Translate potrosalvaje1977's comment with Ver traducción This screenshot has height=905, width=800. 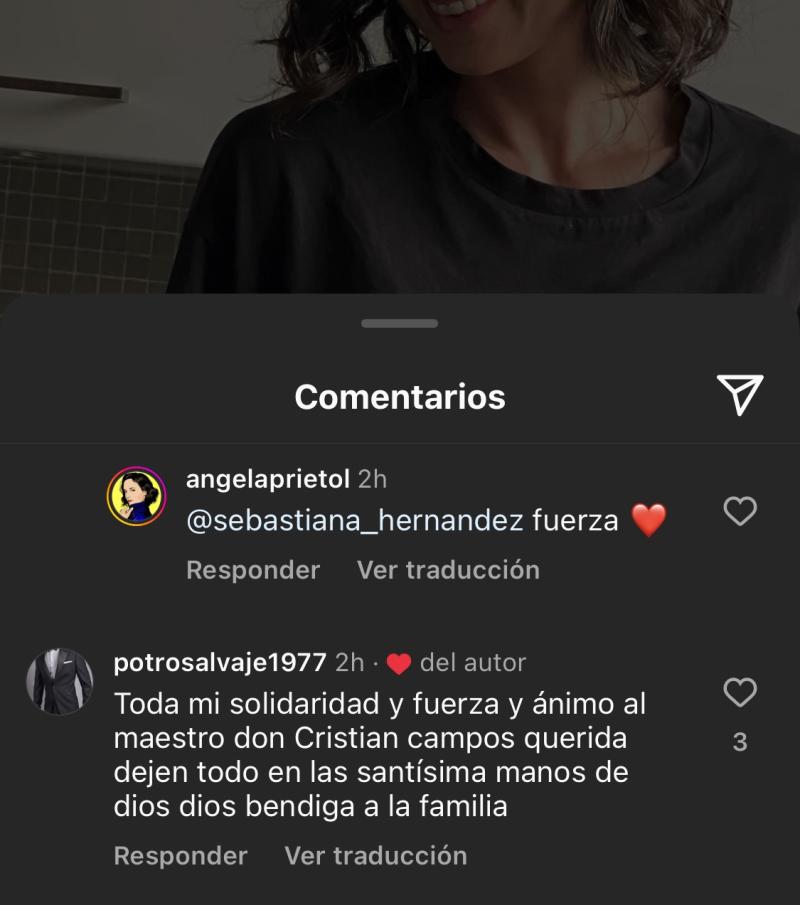(375, 856)
